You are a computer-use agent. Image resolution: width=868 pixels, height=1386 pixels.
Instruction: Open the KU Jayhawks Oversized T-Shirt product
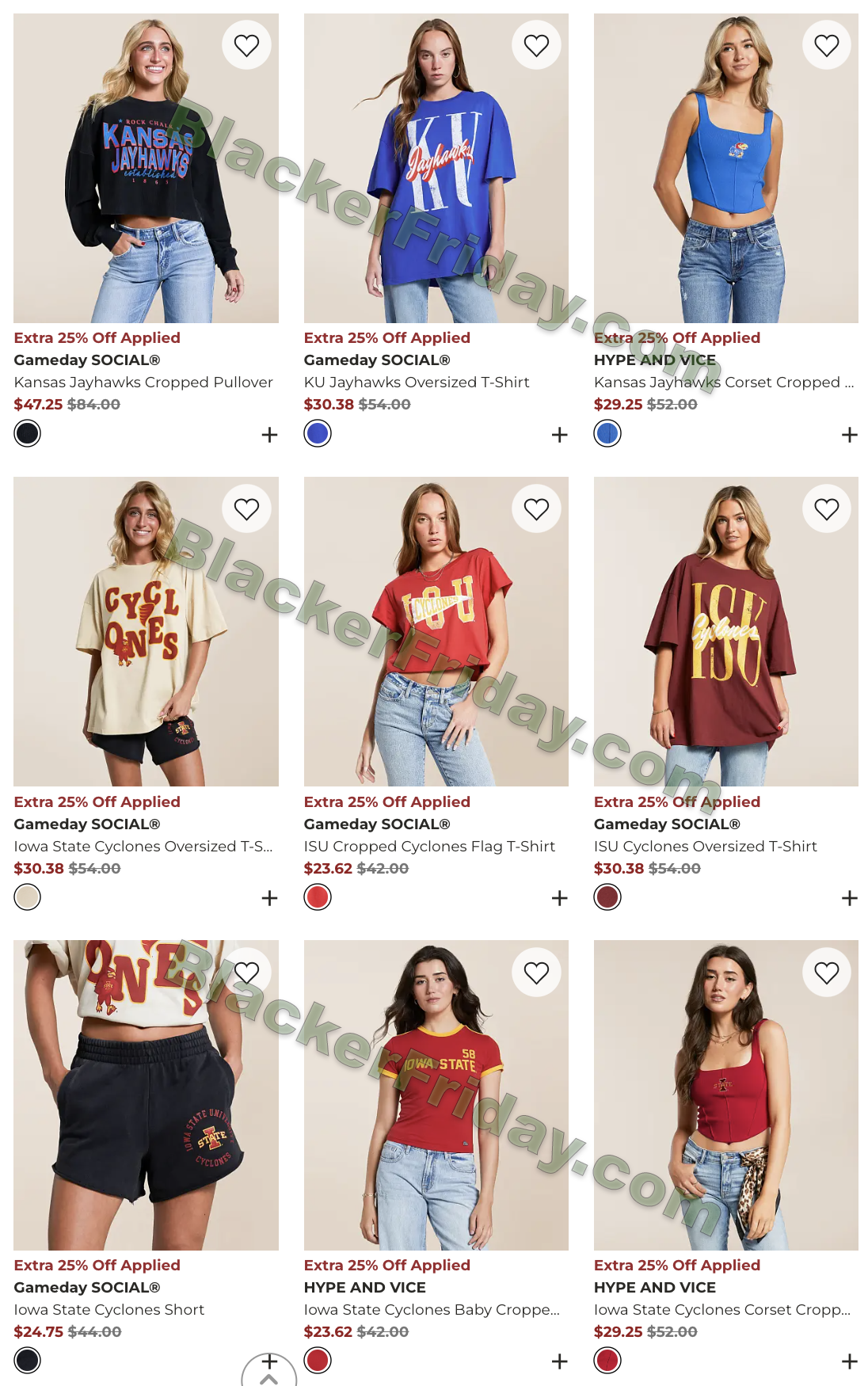click(x=436, y=168)
